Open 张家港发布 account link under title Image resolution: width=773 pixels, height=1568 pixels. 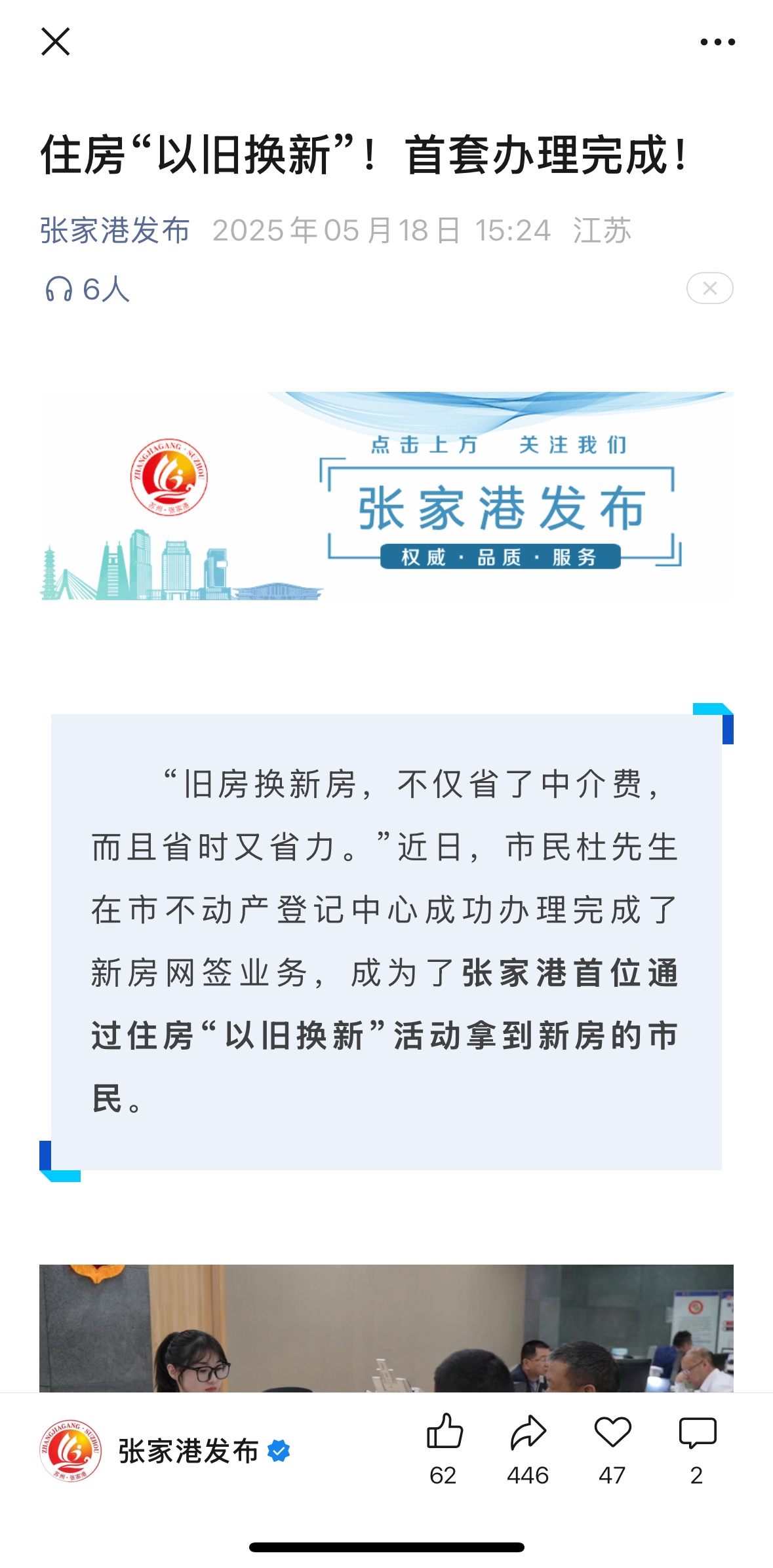[115, 231]
